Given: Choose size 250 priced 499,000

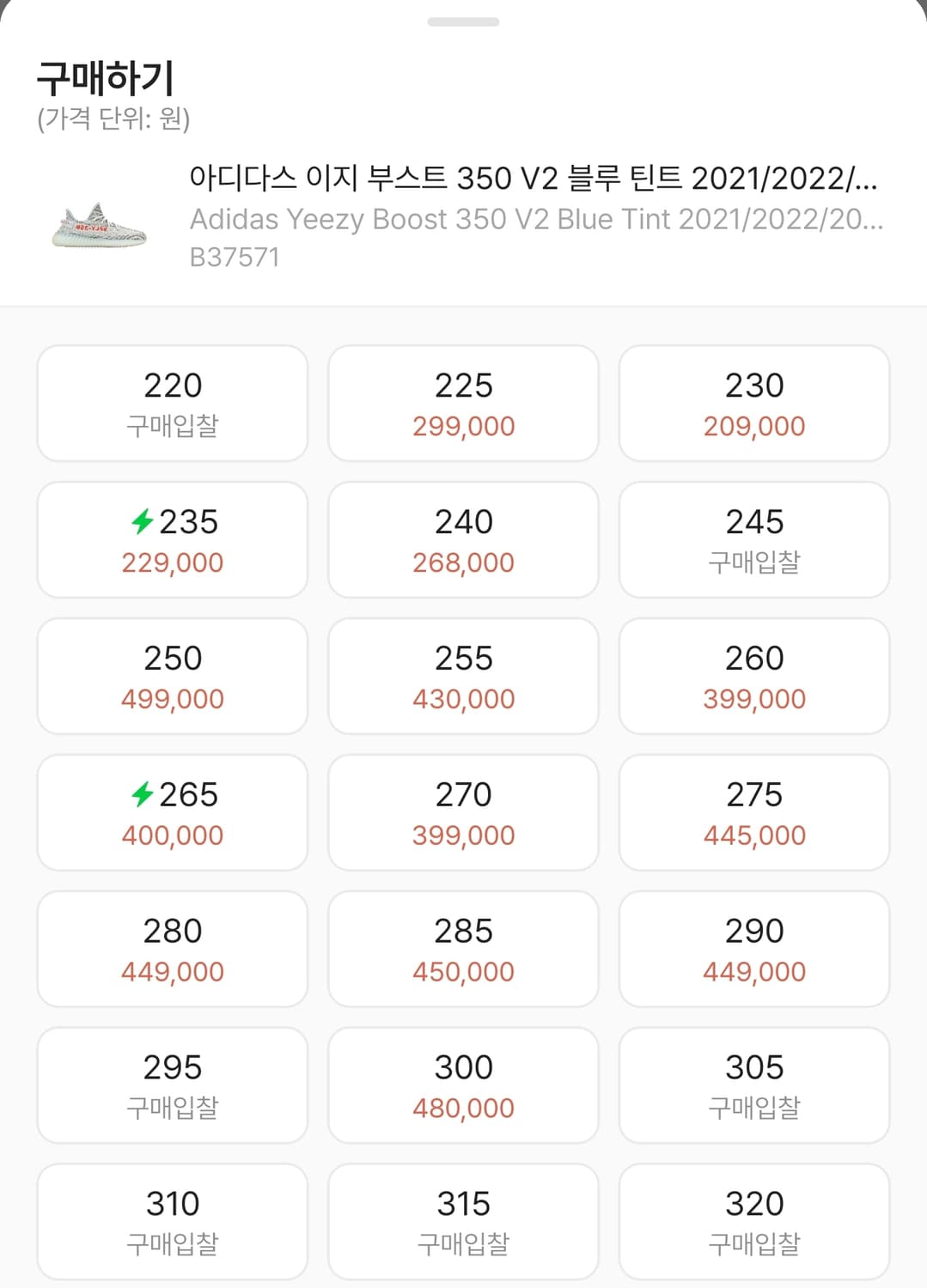Looking at the screenshot, I should coord(172,676).
